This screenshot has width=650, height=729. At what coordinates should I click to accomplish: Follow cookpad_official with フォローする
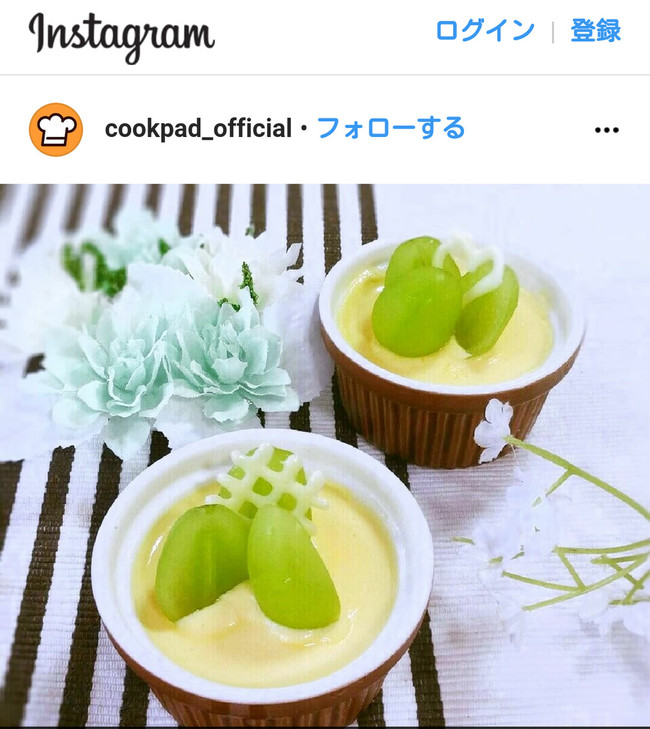coord(391,129)
